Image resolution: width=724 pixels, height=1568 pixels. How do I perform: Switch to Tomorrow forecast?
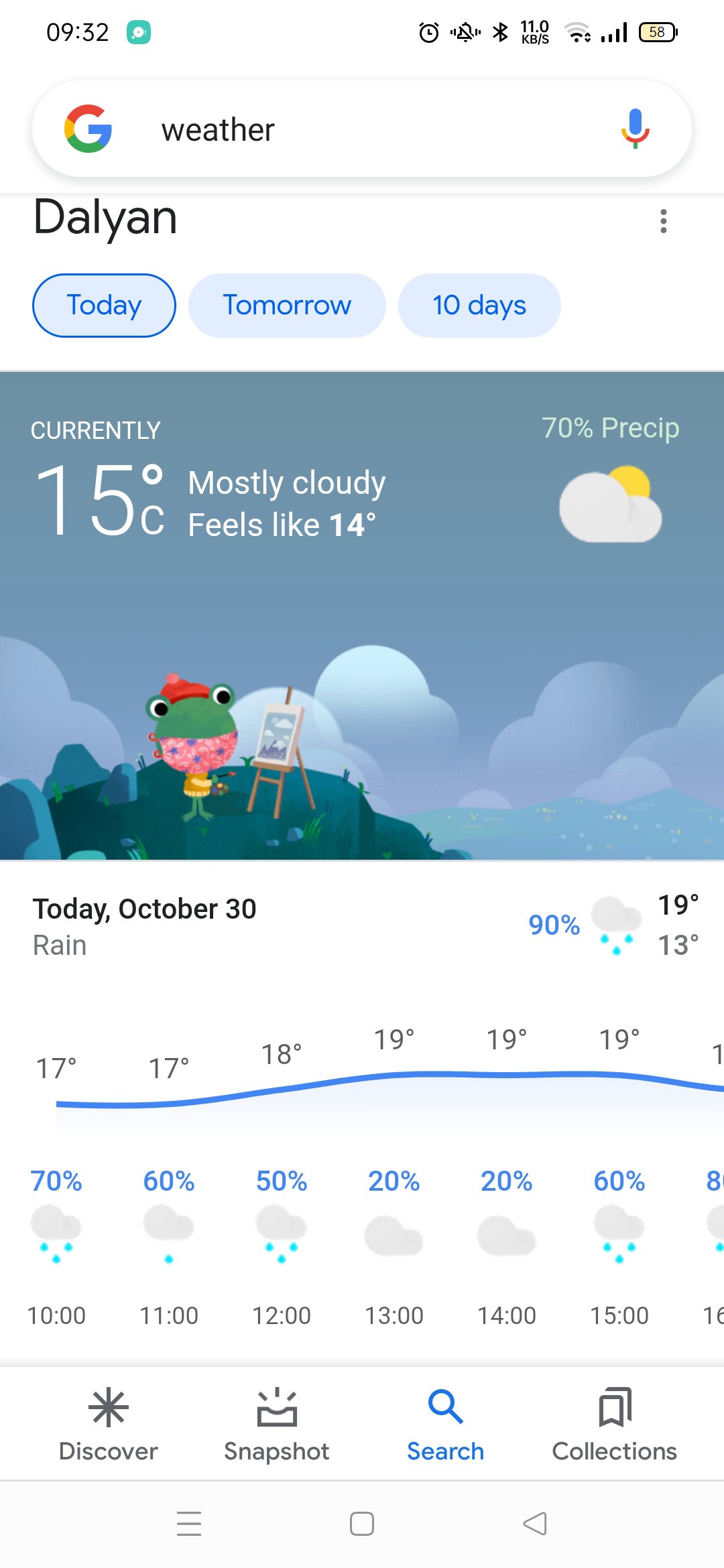[287, 306]
